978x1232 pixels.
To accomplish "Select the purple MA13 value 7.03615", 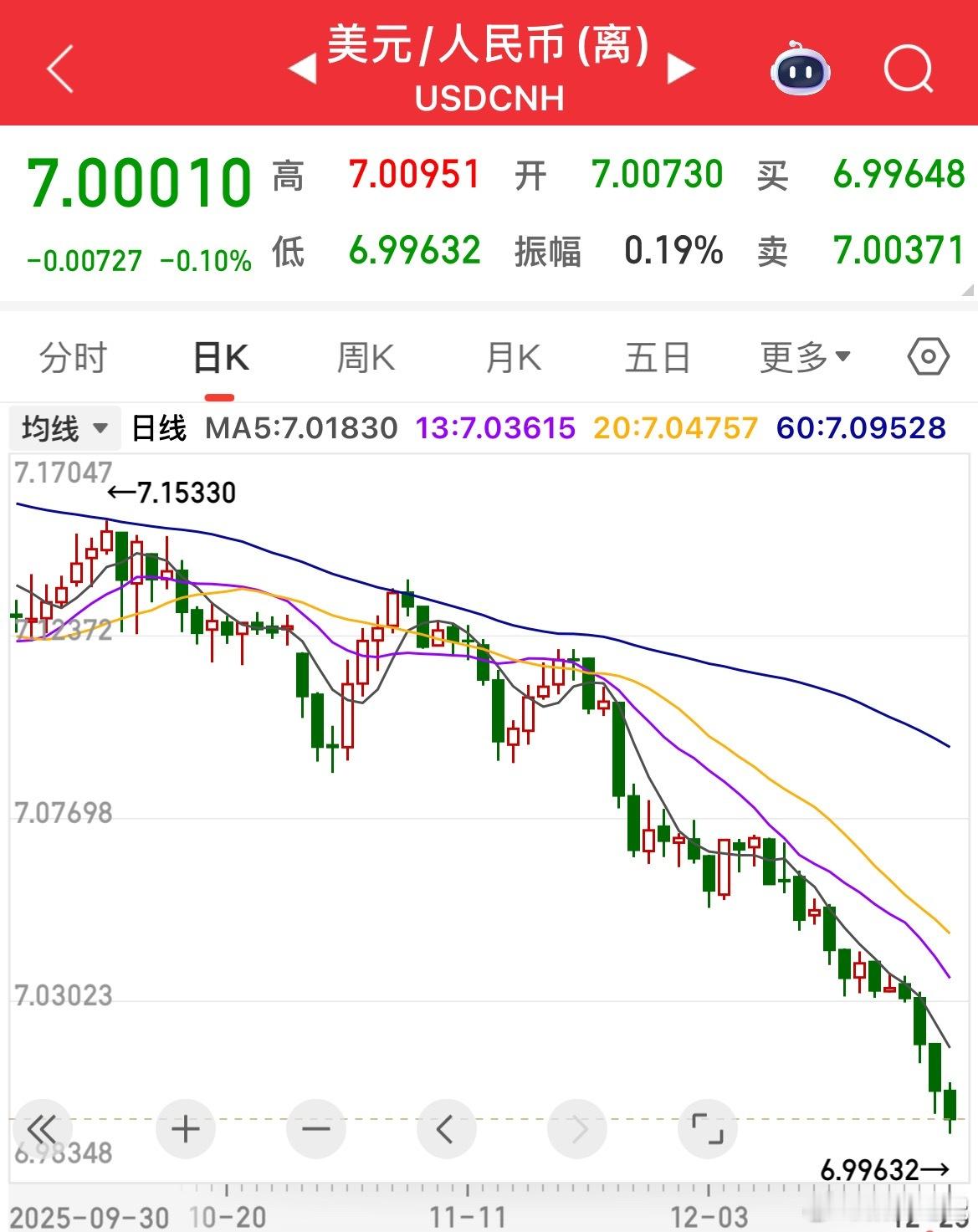I will (x=494, y=427).
